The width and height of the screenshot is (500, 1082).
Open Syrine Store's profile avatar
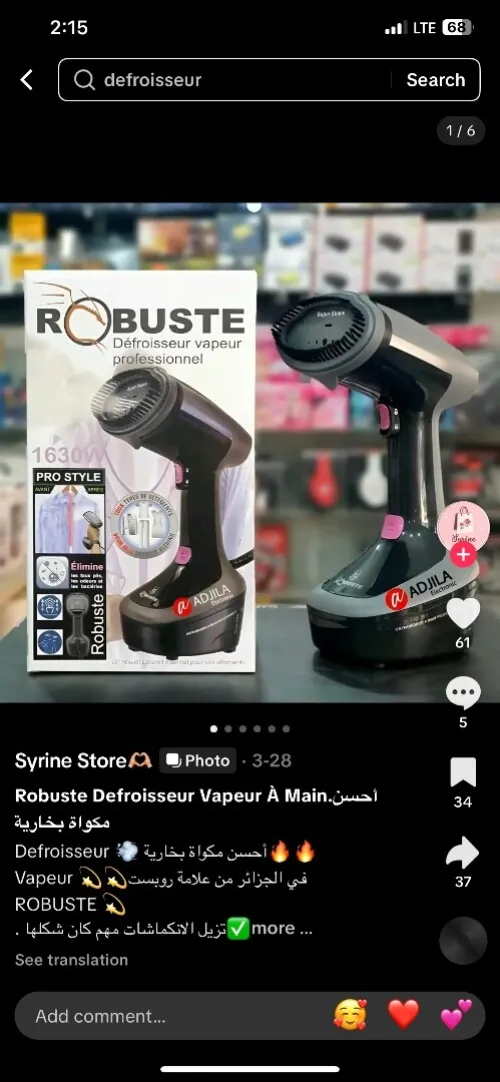tap(463, 527)
